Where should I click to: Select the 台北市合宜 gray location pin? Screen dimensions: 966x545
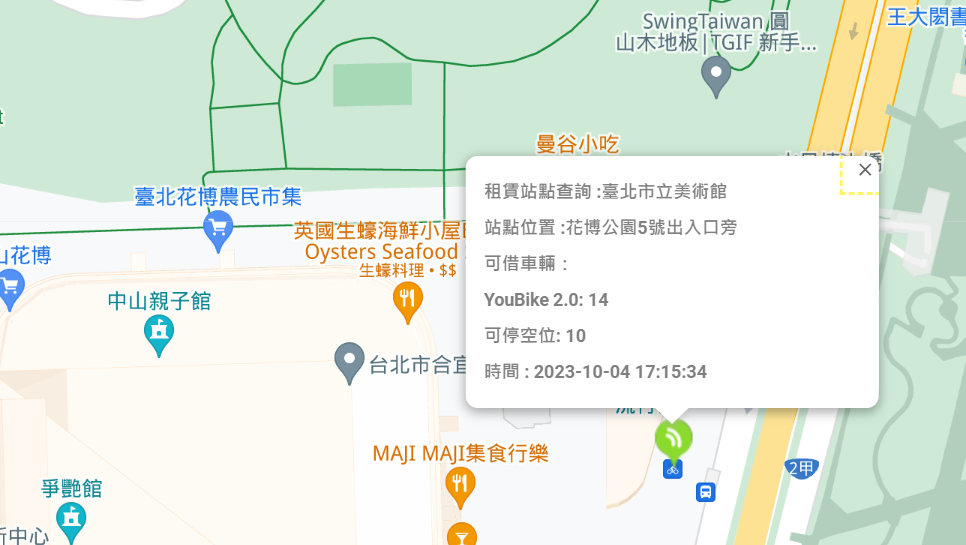tap(349, 362)
